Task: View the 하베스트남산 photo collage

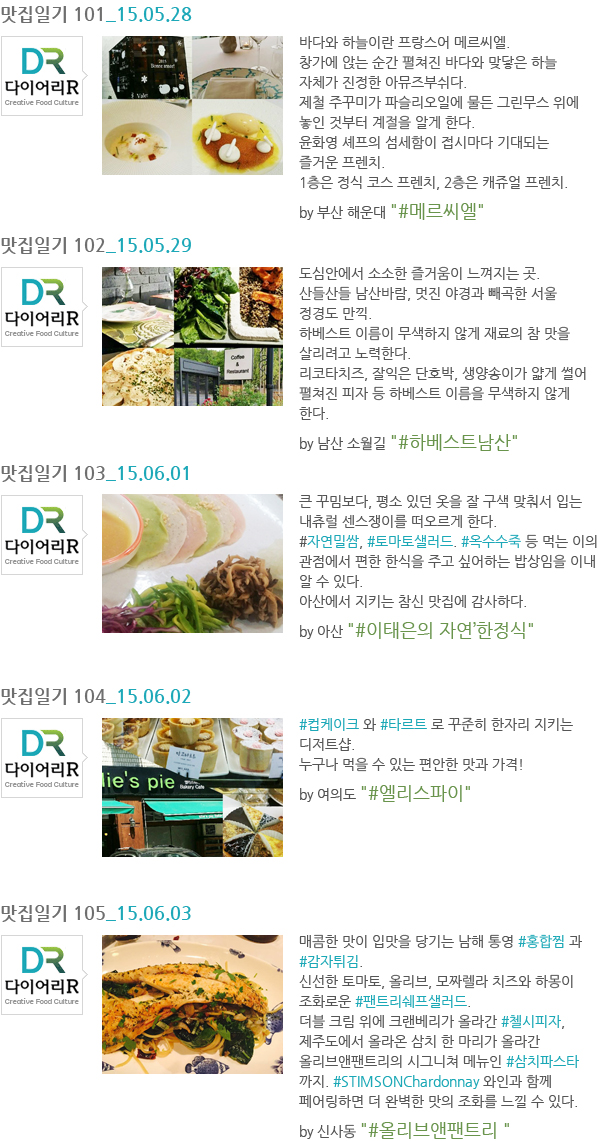Action: point(192,336)
